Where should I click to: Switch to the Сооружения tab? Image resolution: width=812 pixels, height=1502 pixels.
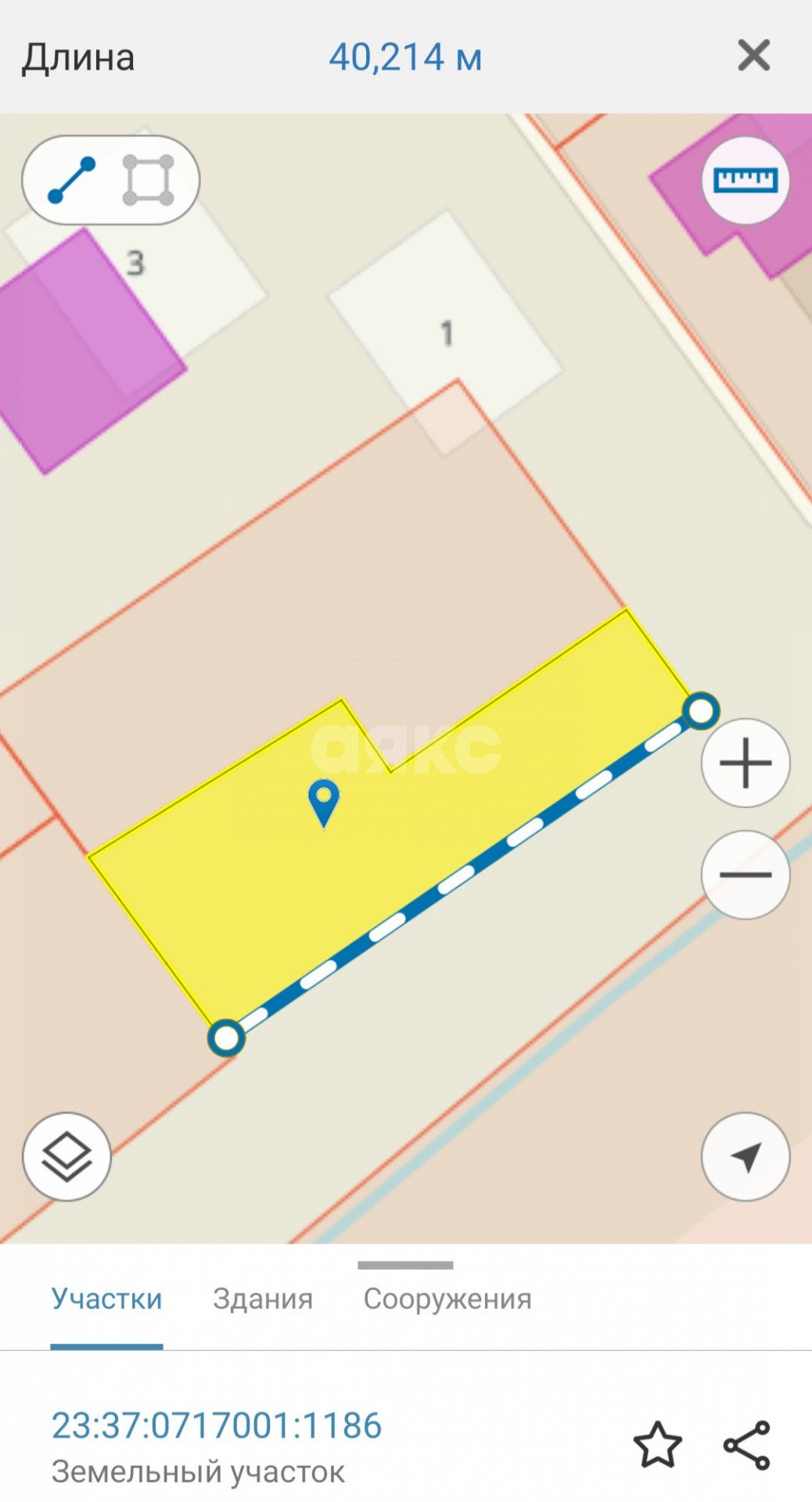[447, 1299]
